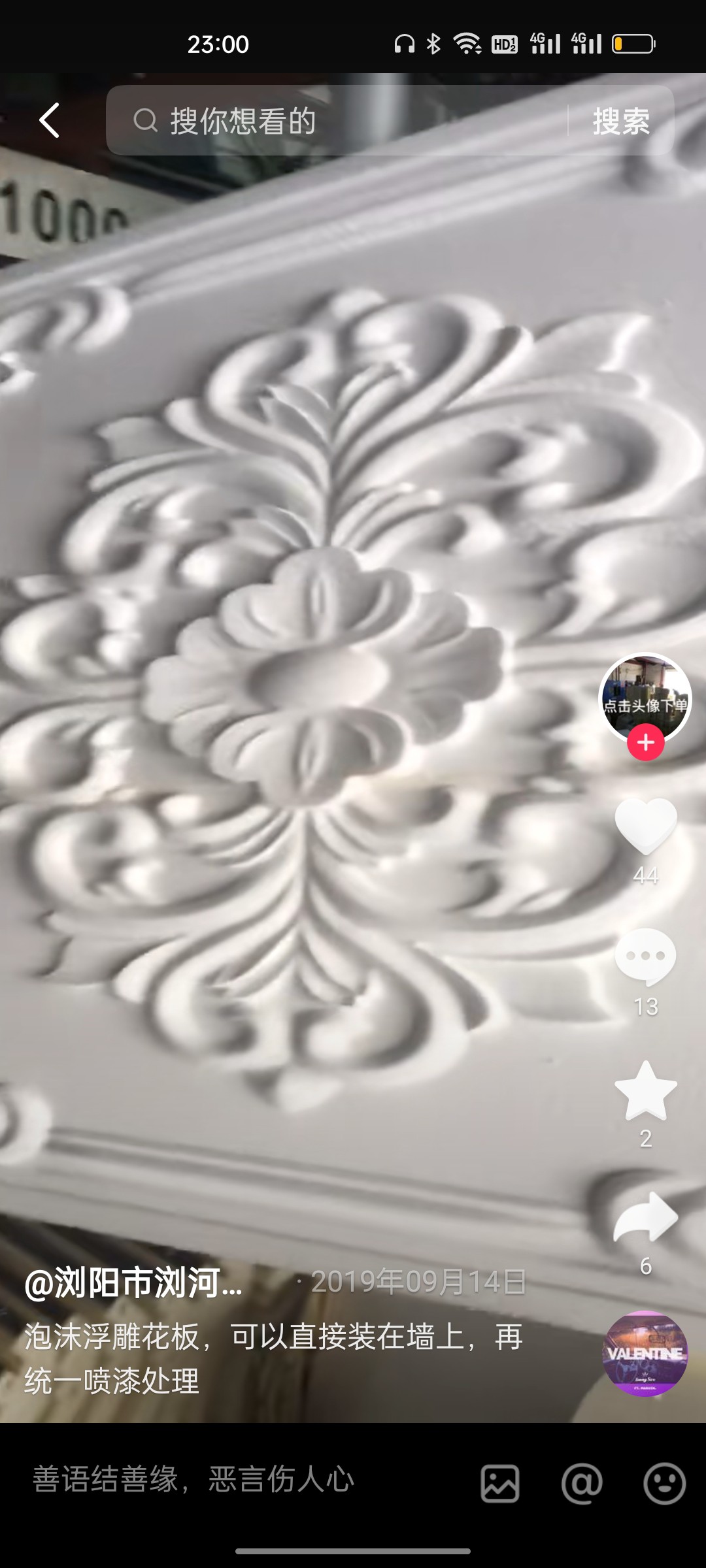Open the comments speech bubble
Screen dimensions: 706x1568
point(646,956)
